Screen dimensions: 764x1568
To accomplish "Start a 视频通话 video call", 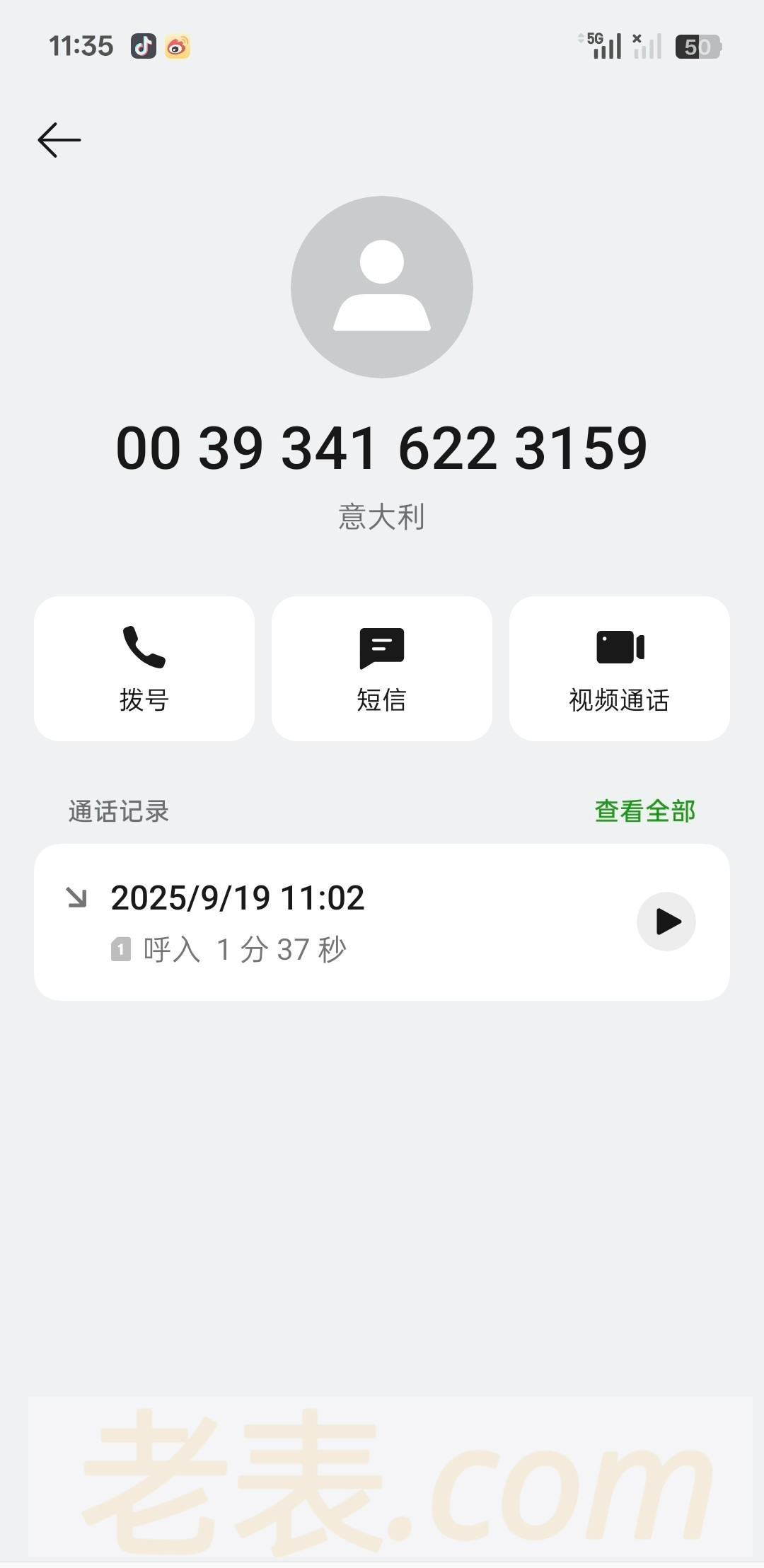I will (x=619, y=668).
